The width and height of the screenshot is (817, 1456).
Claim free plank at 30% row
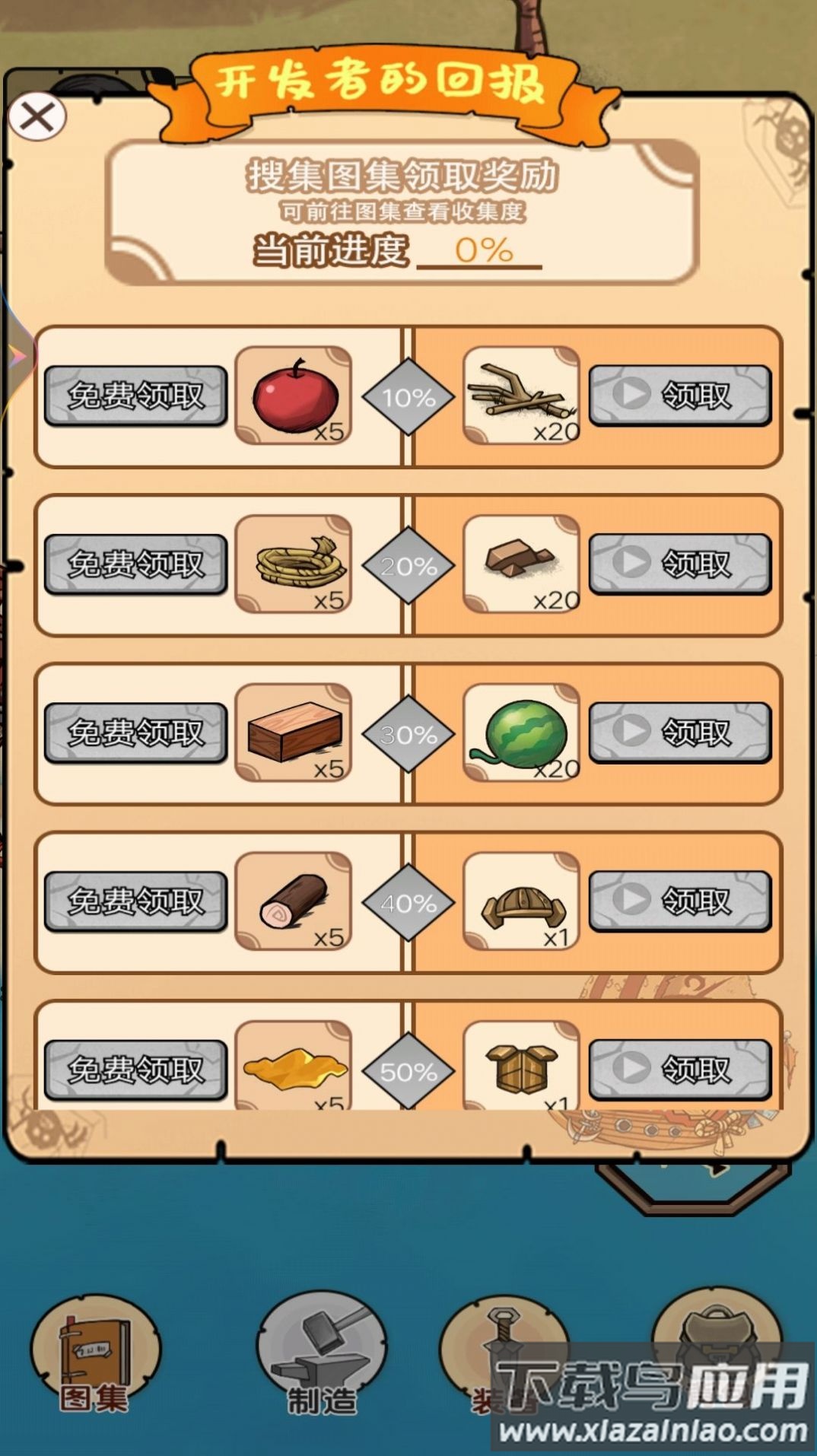pyautogui.click(x=135, y=733)
